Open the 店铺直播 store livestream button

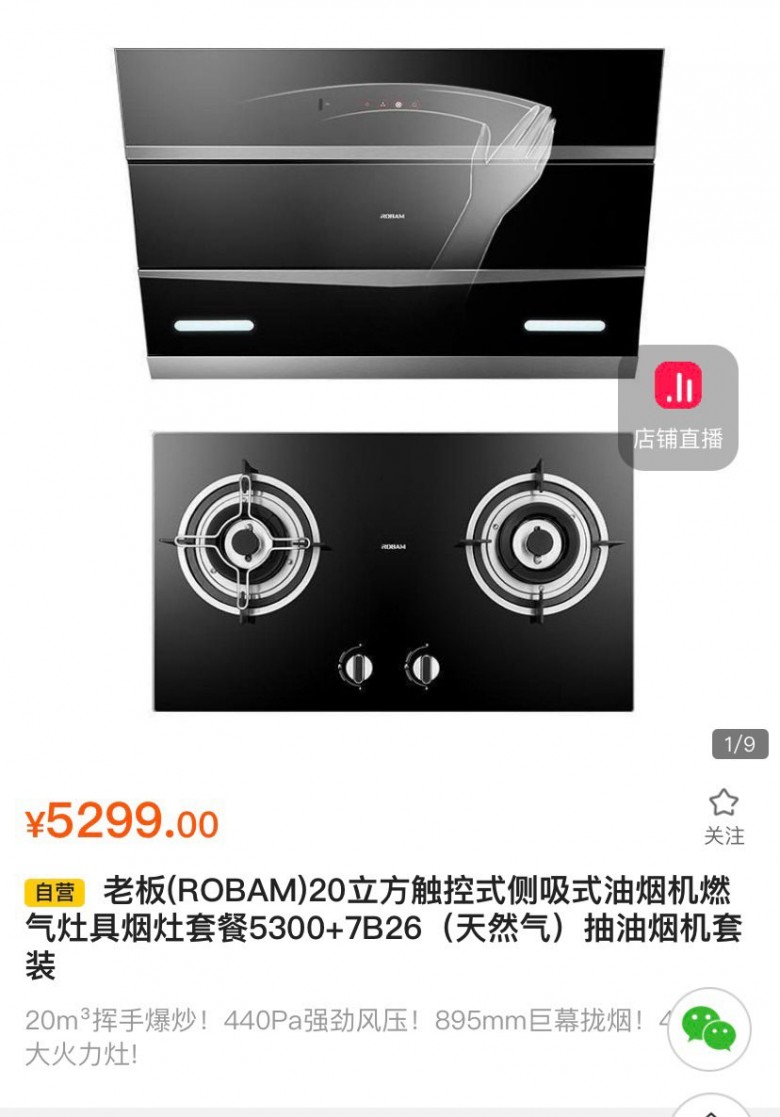point(678,406)
